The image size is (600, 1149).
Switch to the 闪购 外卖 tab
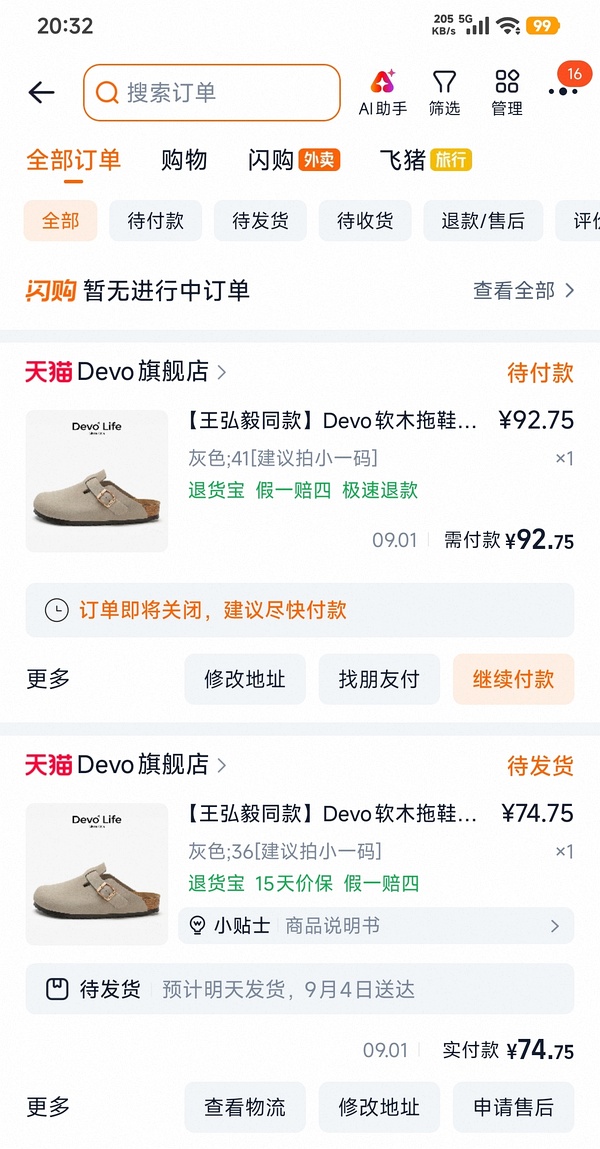pyautogui.click(x=294, y=160)
